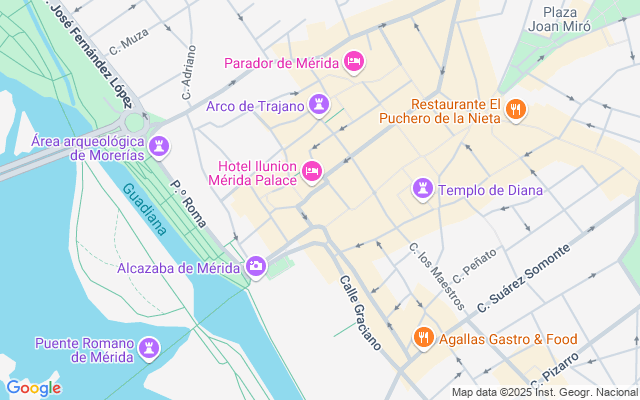
Task: Open the Área arqueológica de Morerías pin
Action: pos(158,148)
